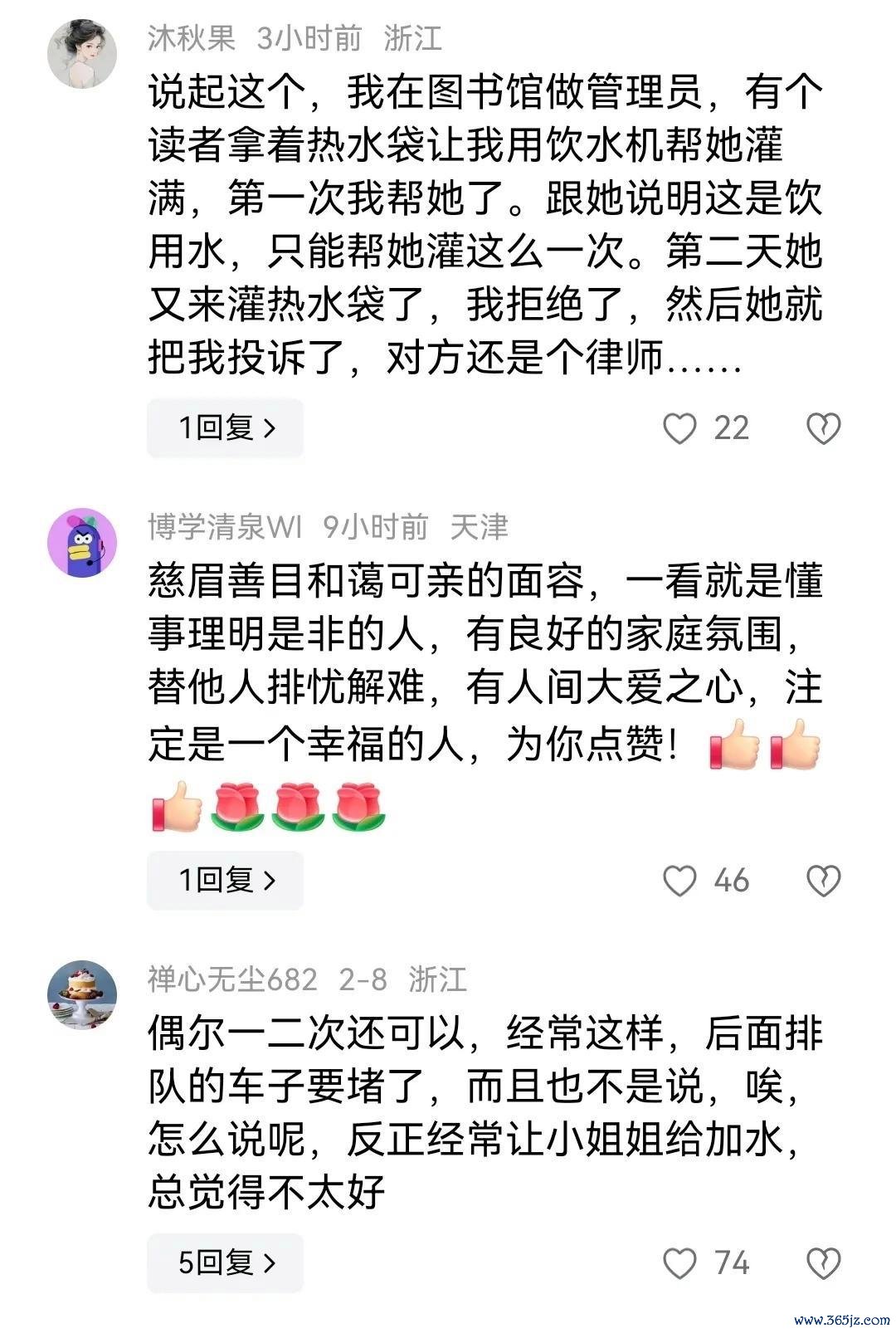Screen dimensions: 896x1333
Task: Like 博学清泉WI's comment
Action: (679, 881)
